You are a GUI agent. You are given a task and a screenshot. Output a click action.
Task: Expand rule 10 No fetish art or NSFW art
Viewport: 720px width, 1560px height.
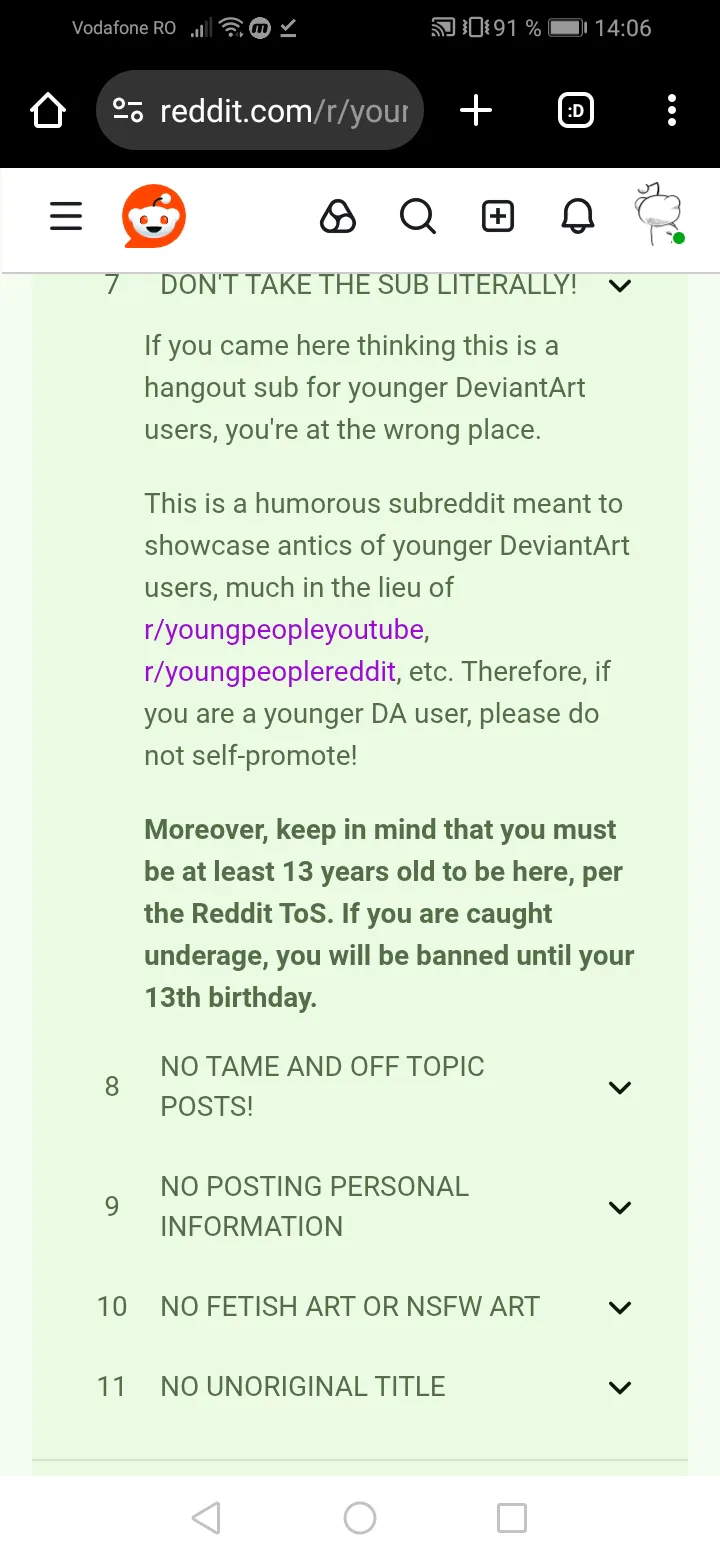(620, 1307)
